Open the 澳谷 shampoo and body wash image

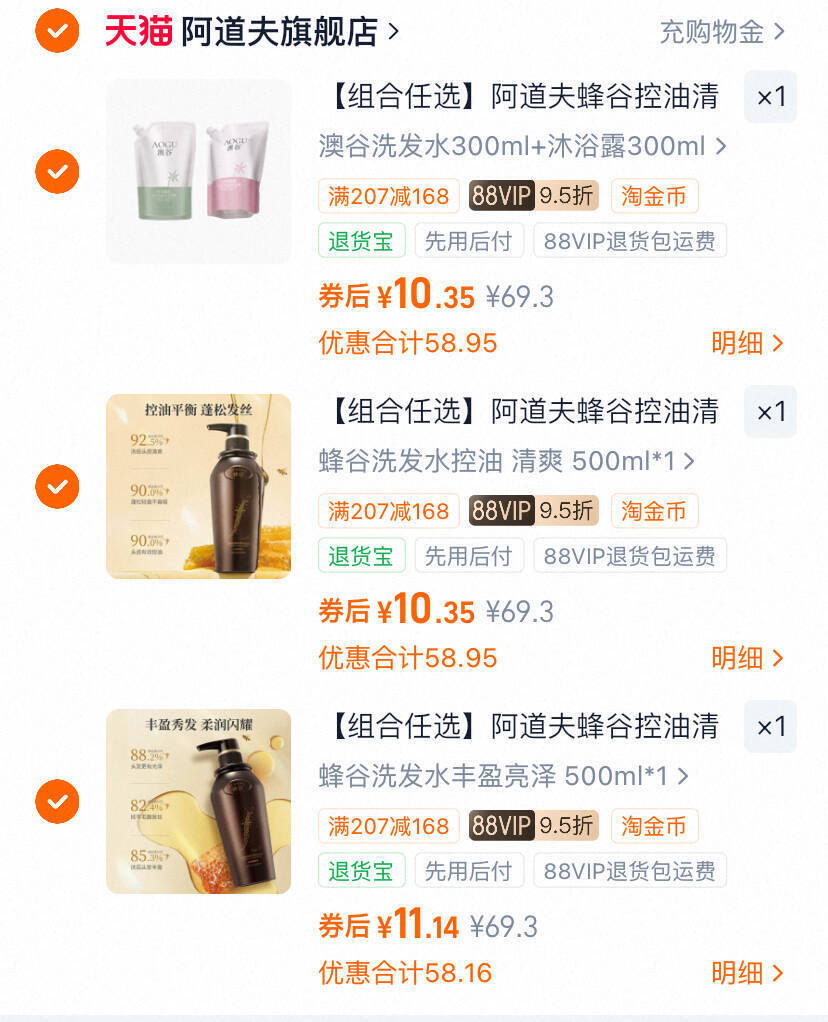tap(198, 171)
